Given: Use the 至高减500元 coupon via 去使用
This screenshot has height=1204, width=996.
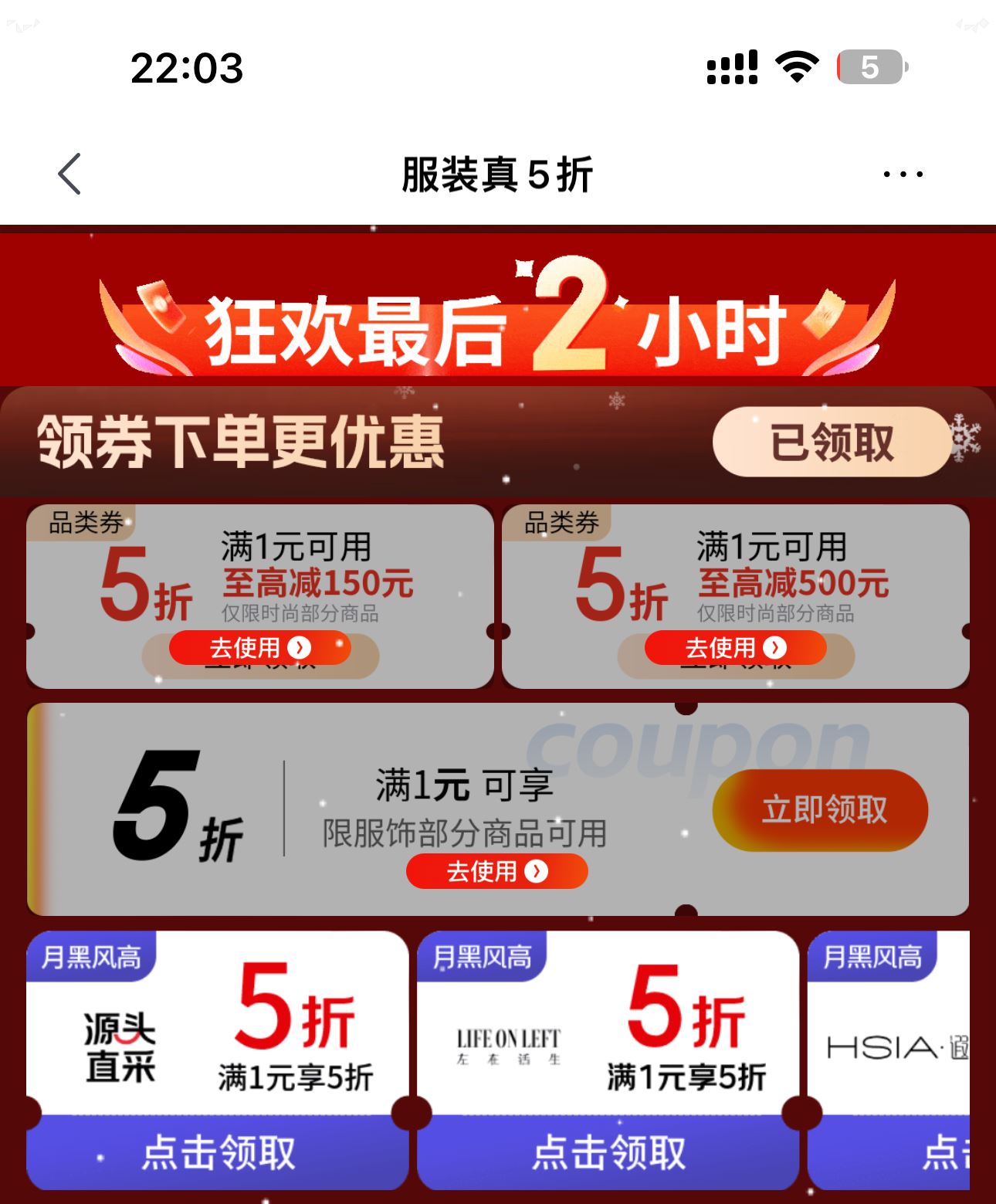Looking at the screenshot, I should 736,648.
